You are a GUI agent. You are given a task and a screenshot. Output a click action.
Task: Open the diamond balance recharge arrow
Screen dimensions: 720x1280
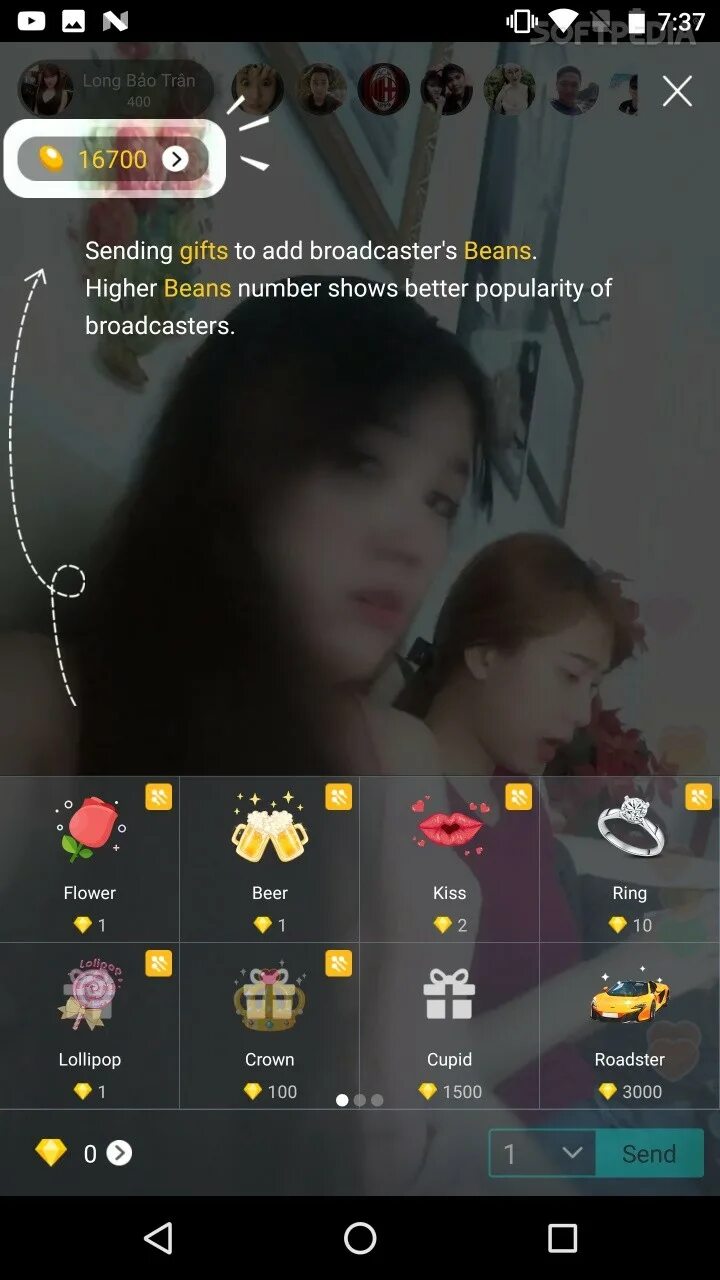(119, 1153)
